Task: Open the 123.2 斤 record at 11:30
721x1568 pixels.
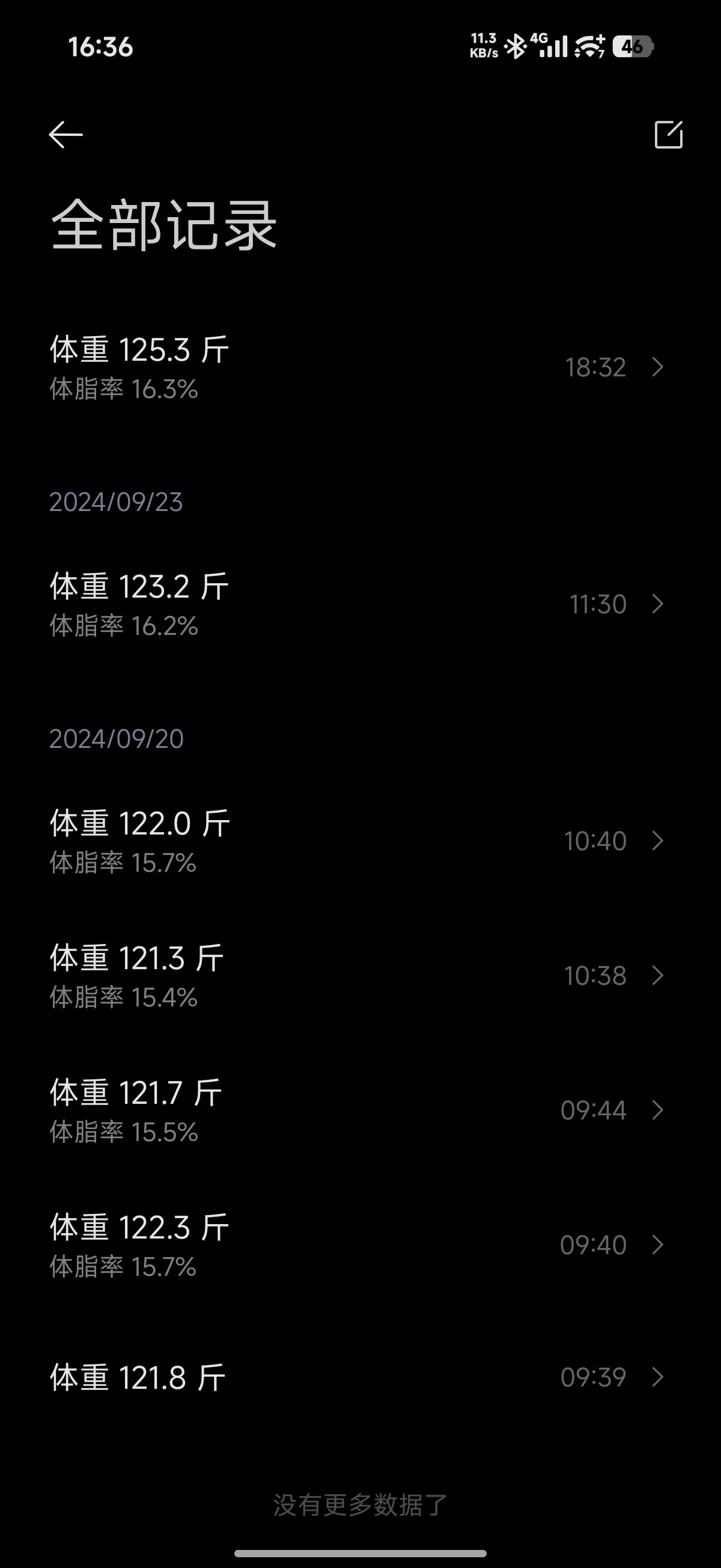Action: point(359,604)
